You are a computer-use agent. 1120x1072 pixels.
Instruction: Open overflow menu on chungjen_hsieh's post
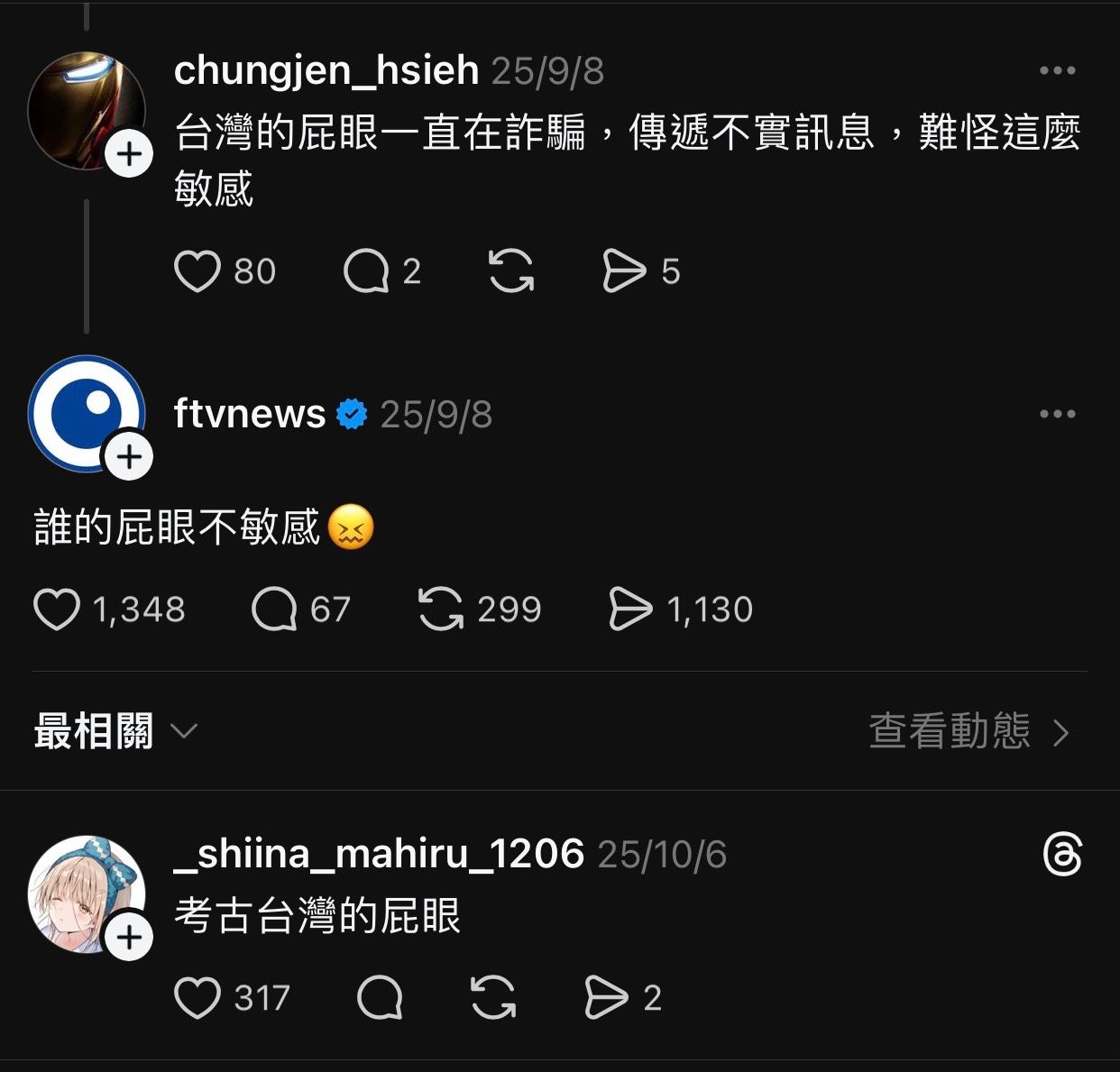click(x=1057, y=70)
